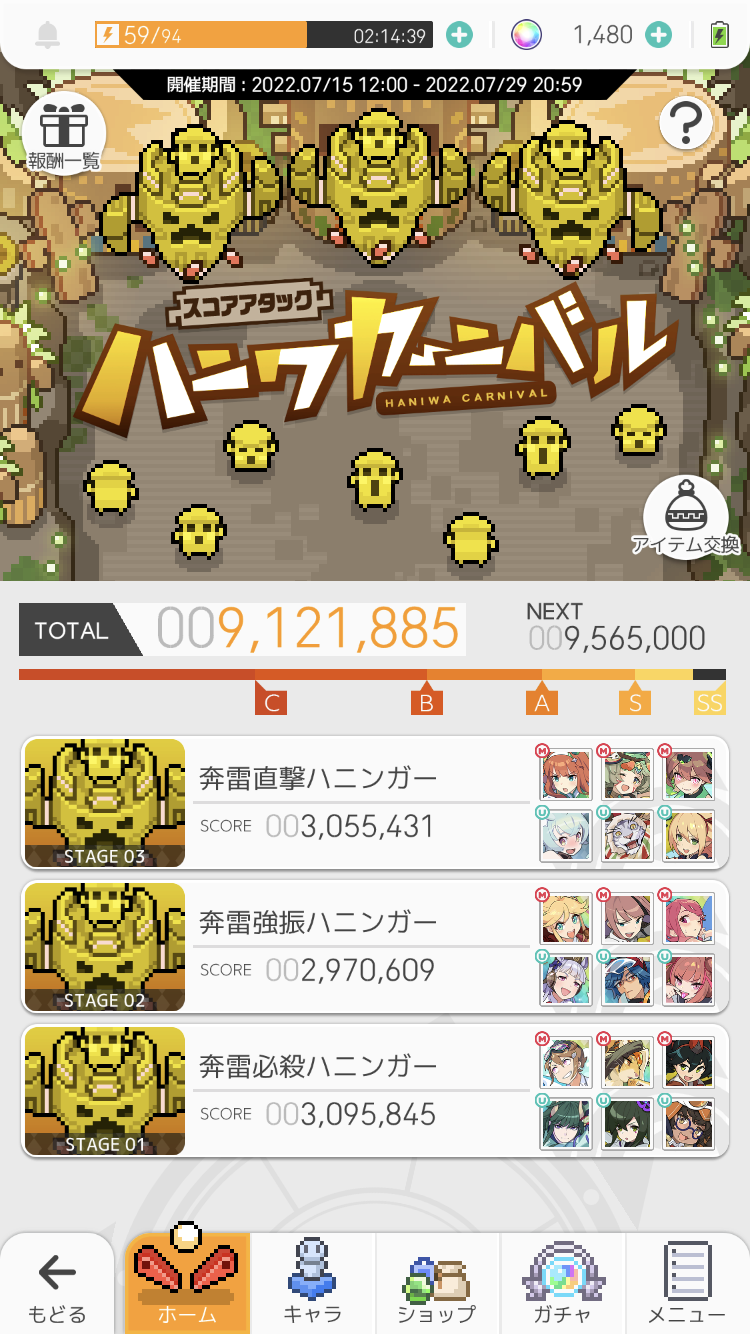The image size is (750, 1334).
Task: Open the notifications bell
Action: pyautogui.click(x=47, y=35)
